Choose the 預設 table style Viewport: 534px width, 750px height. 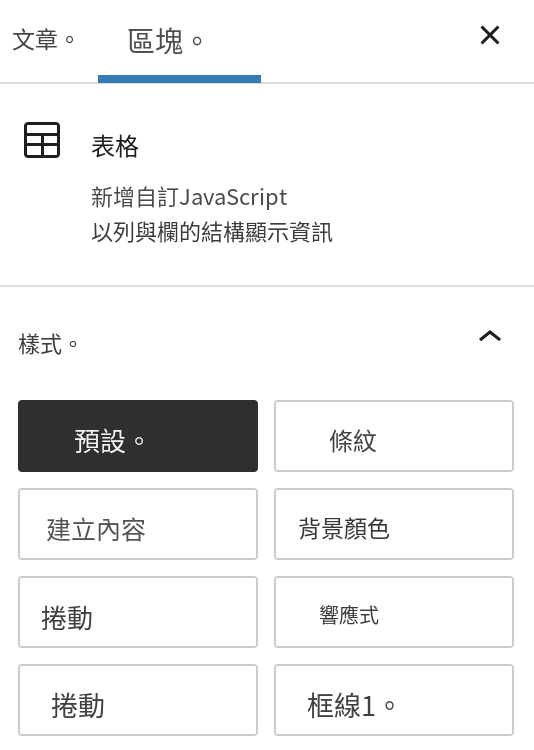click(x=138, y=436)
